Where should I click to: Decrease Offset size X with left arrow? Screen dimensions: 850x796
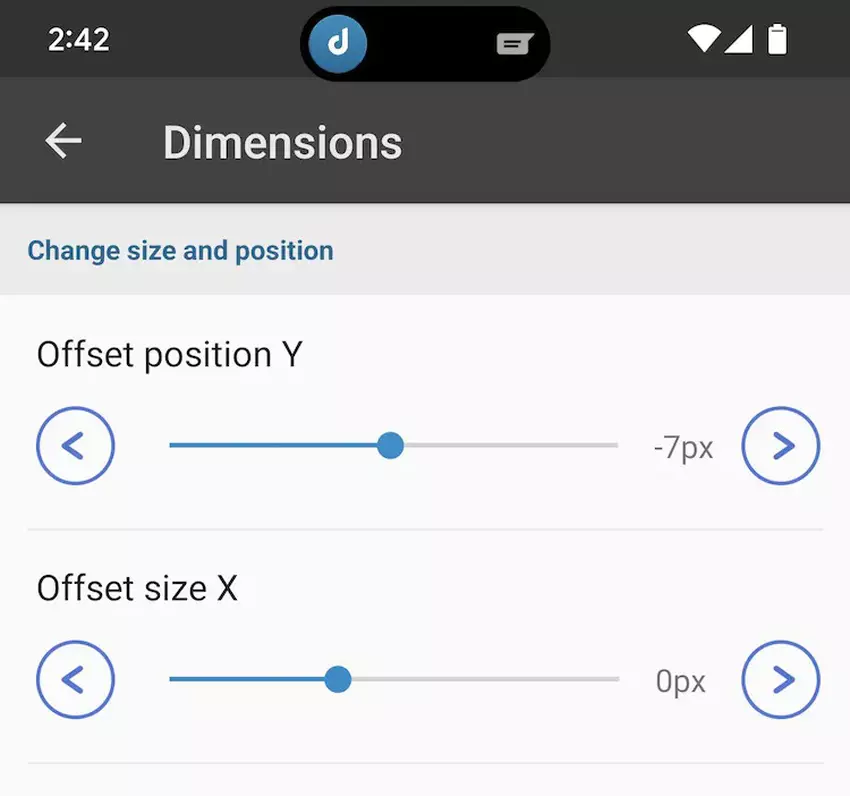point(76,680)
